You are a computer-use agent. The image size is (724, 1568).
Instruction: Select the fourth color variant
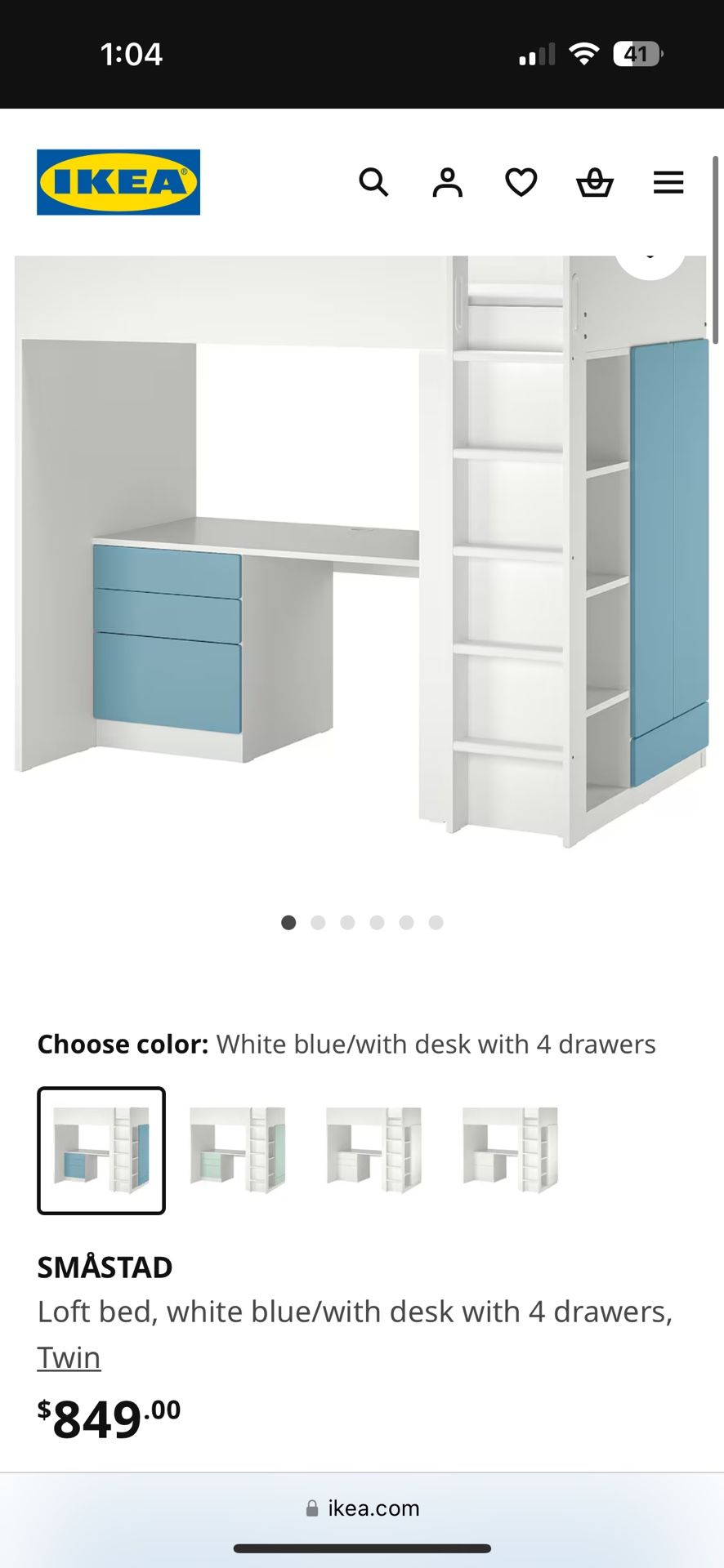511,1150
